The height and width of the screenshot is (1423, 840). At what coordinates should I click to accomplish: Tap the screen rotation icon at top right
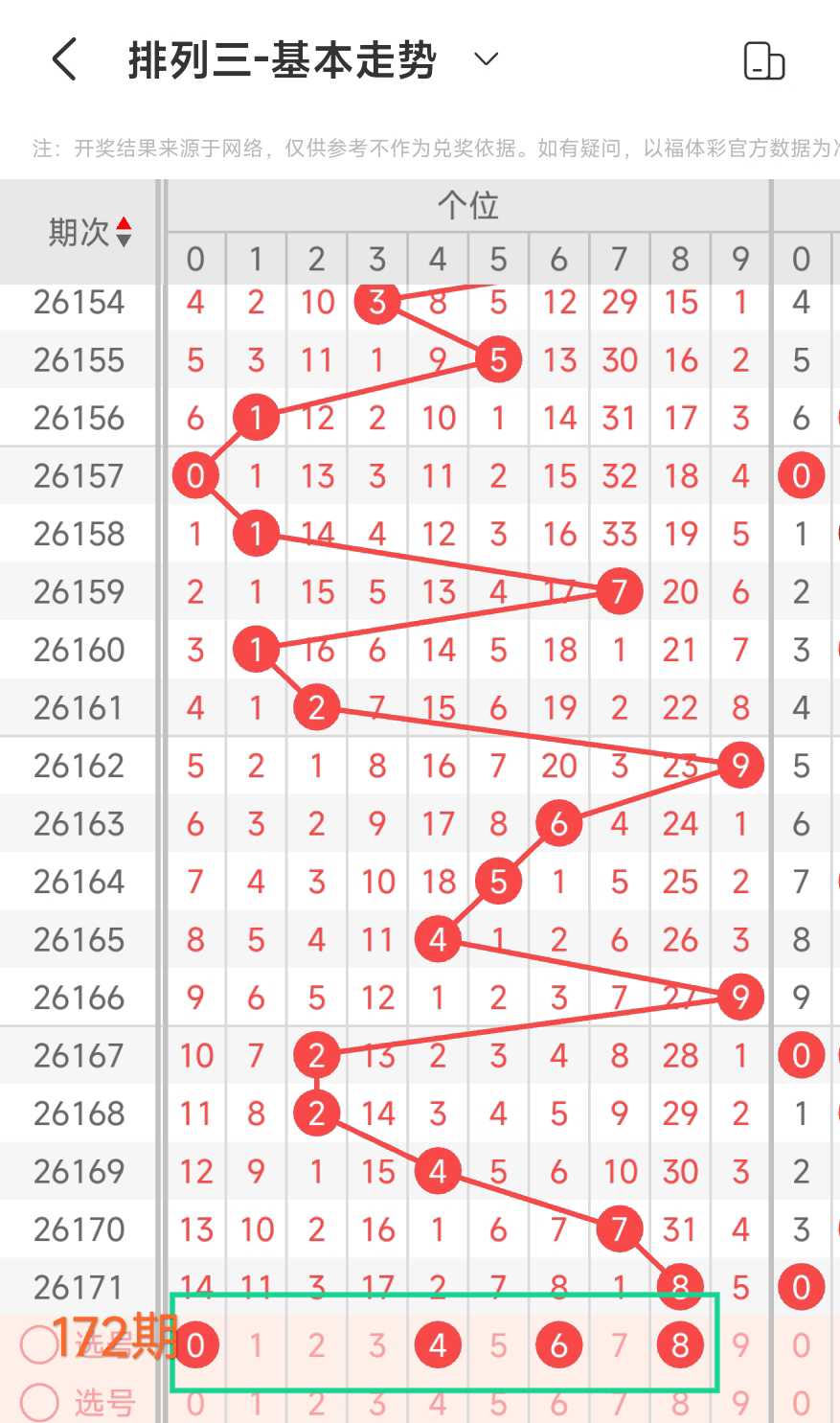click(764, 60)
